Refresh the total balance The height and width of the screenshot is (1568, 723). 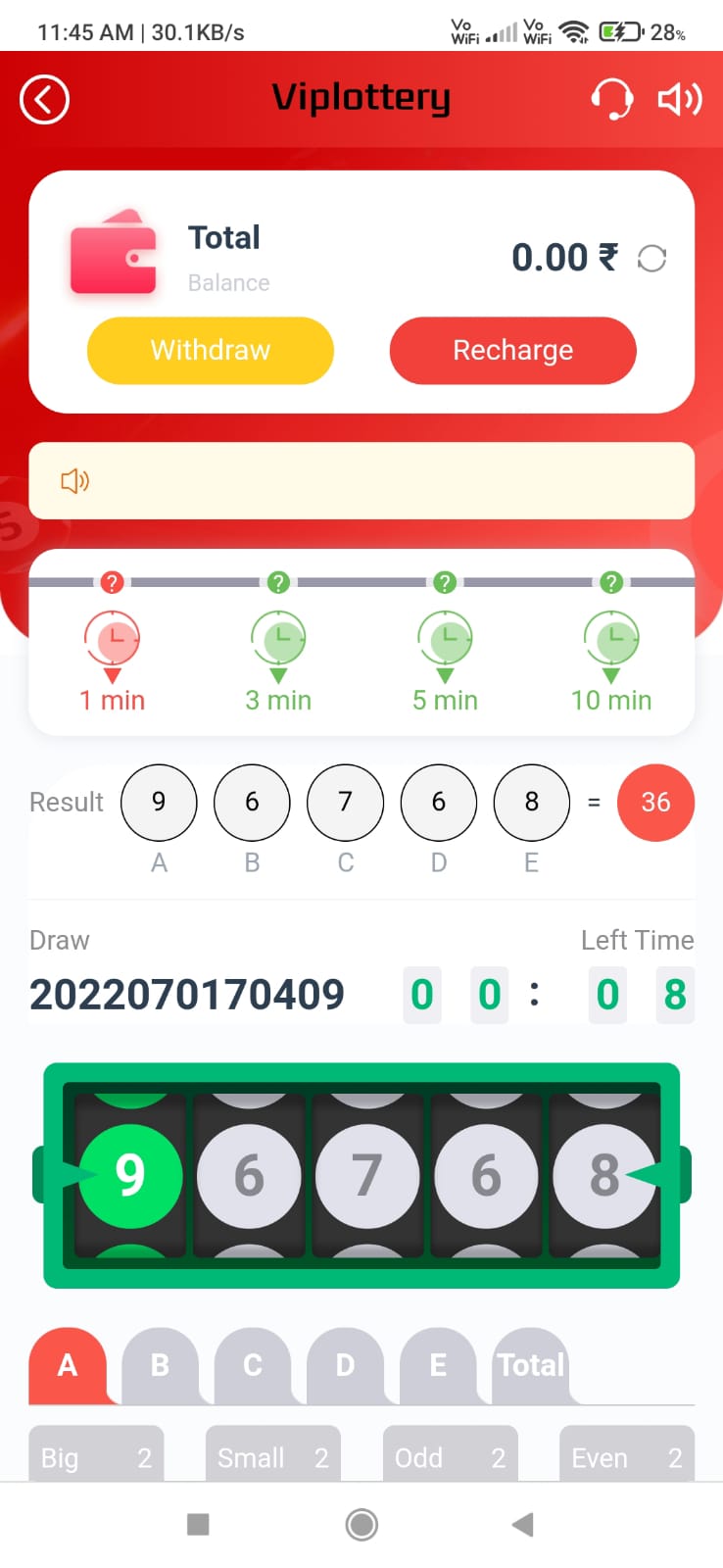(x=651, y=259)
